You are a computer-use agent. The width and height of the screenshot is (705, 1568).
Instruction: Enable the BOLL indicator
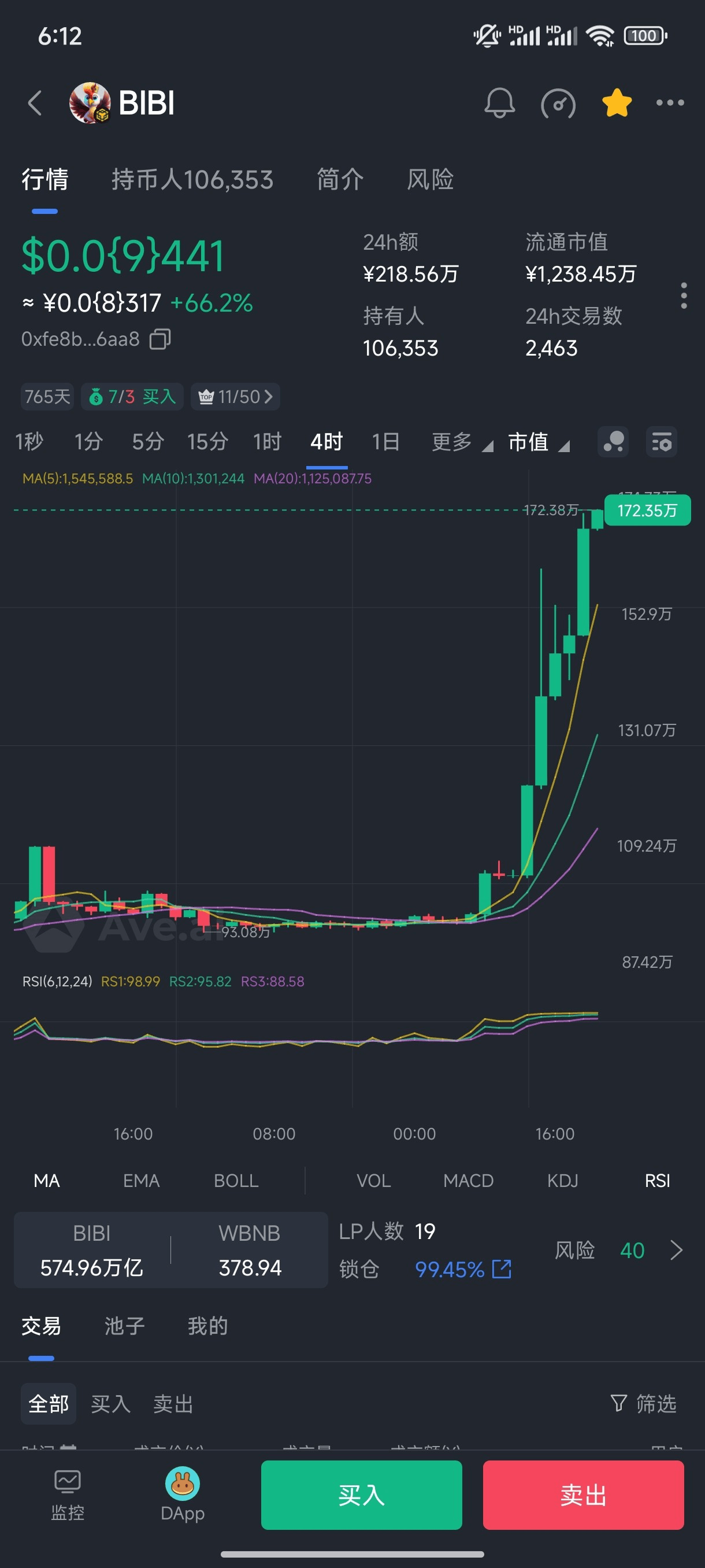tap(236, 1181)
